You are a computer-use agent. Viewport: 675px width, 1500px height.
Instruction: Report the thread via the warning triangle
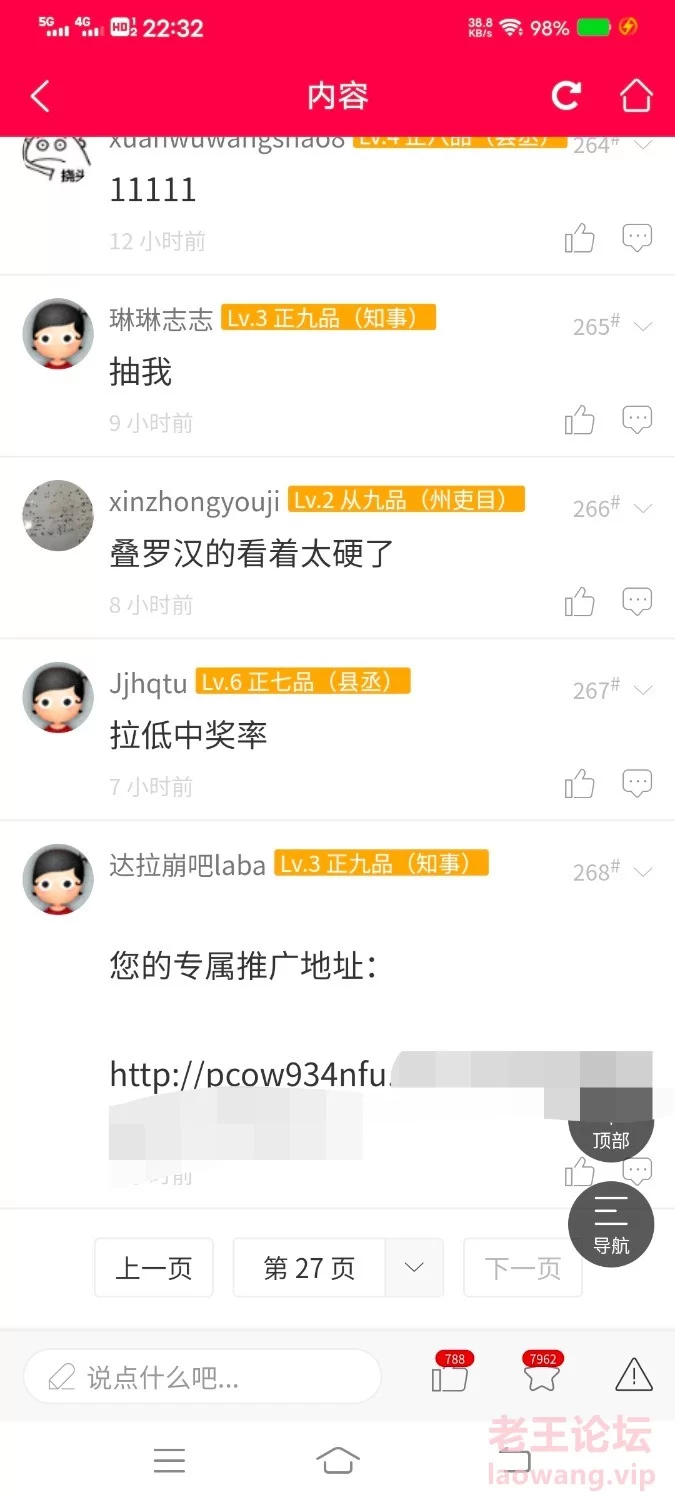tap(634, 1376)
